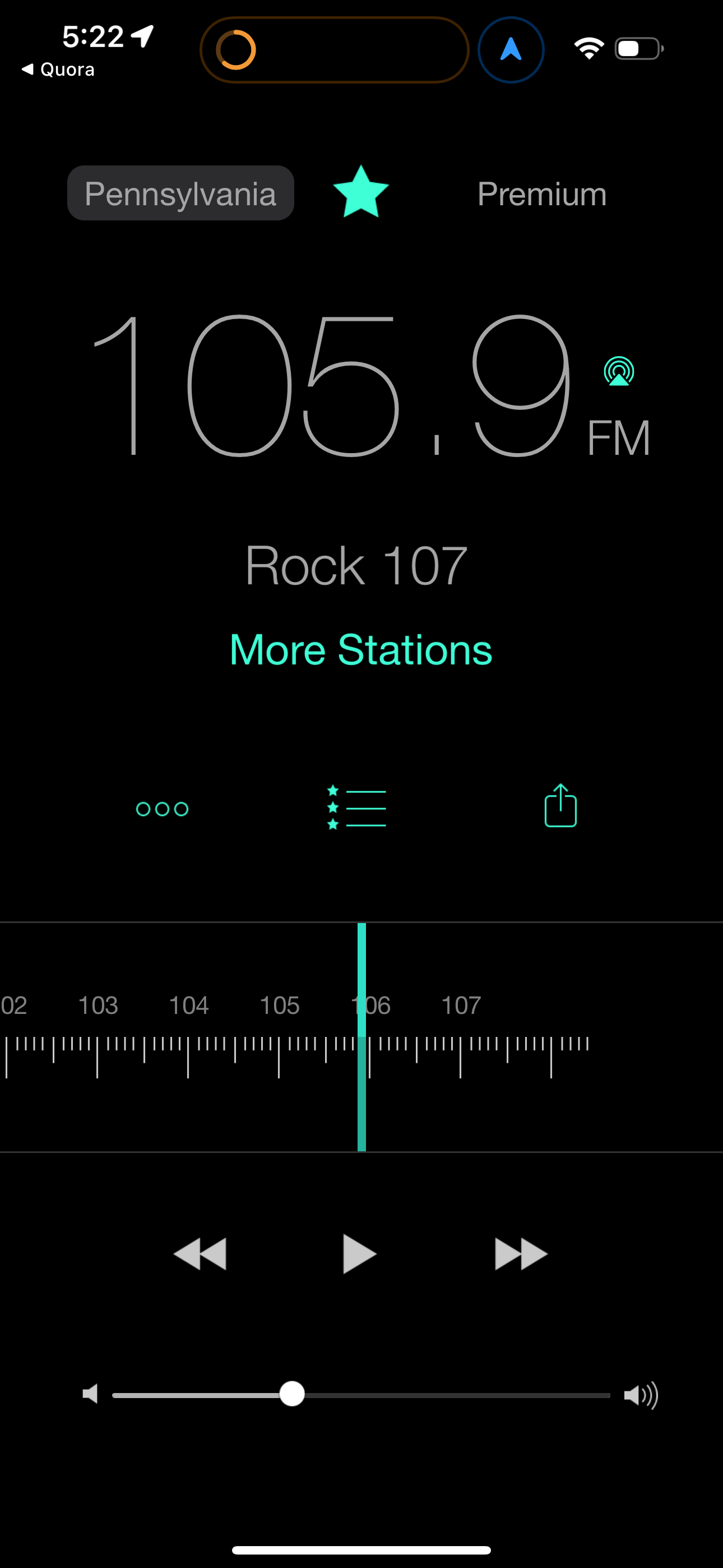The width and height of the screenshot is (723, 1568).
Task: Tap 107 on the frequency dial
Action: point(461,1005)
